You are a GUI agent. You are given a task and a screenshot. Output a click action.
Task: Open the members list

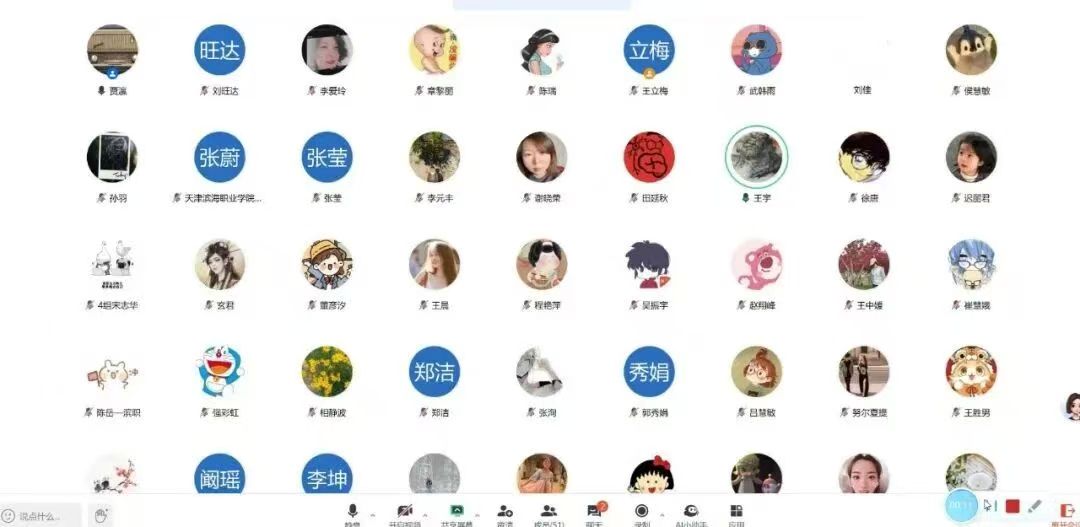tap(549, 511)
